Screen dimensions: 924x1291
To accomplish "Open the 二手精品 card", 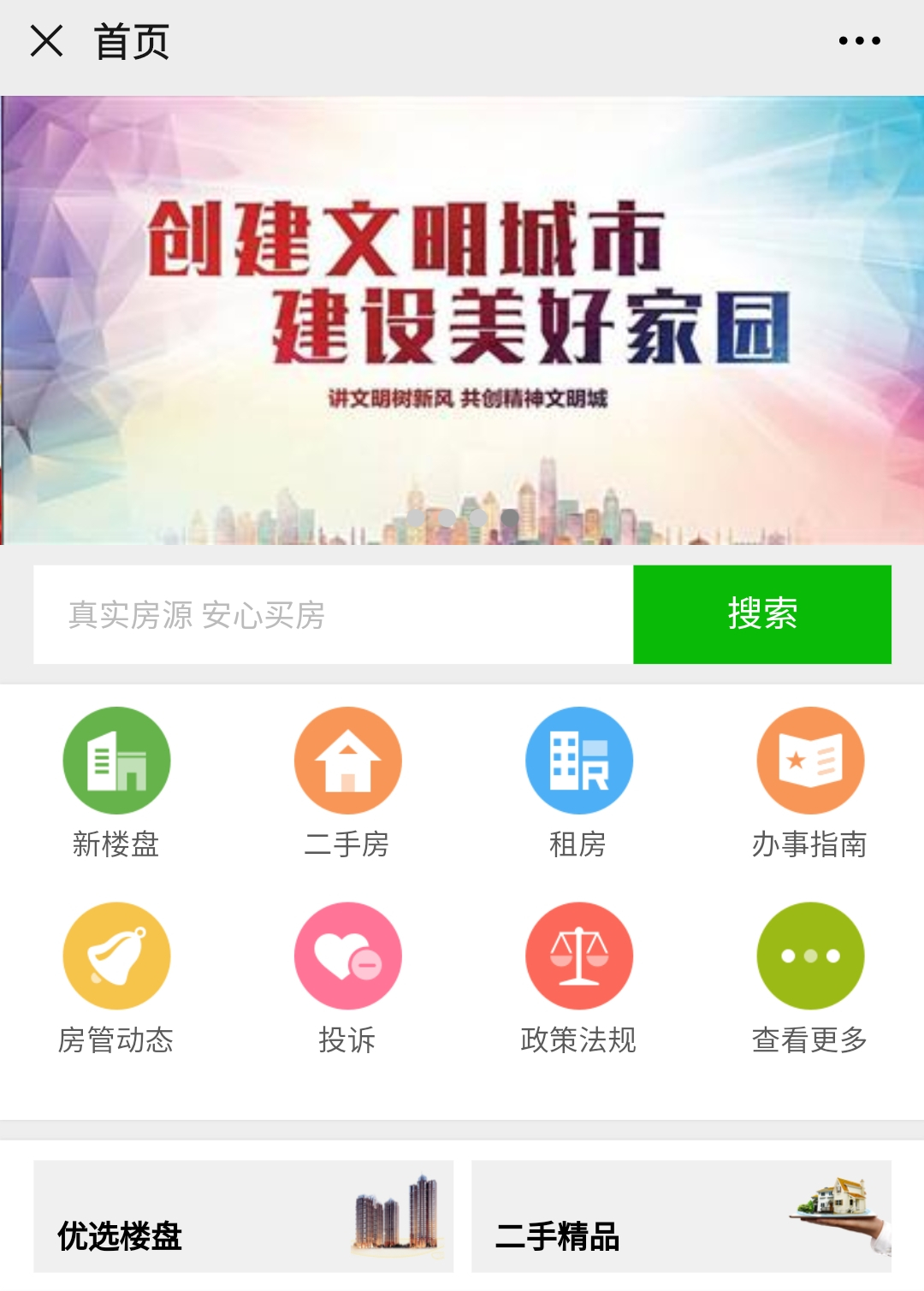I will coord(681,1217).
